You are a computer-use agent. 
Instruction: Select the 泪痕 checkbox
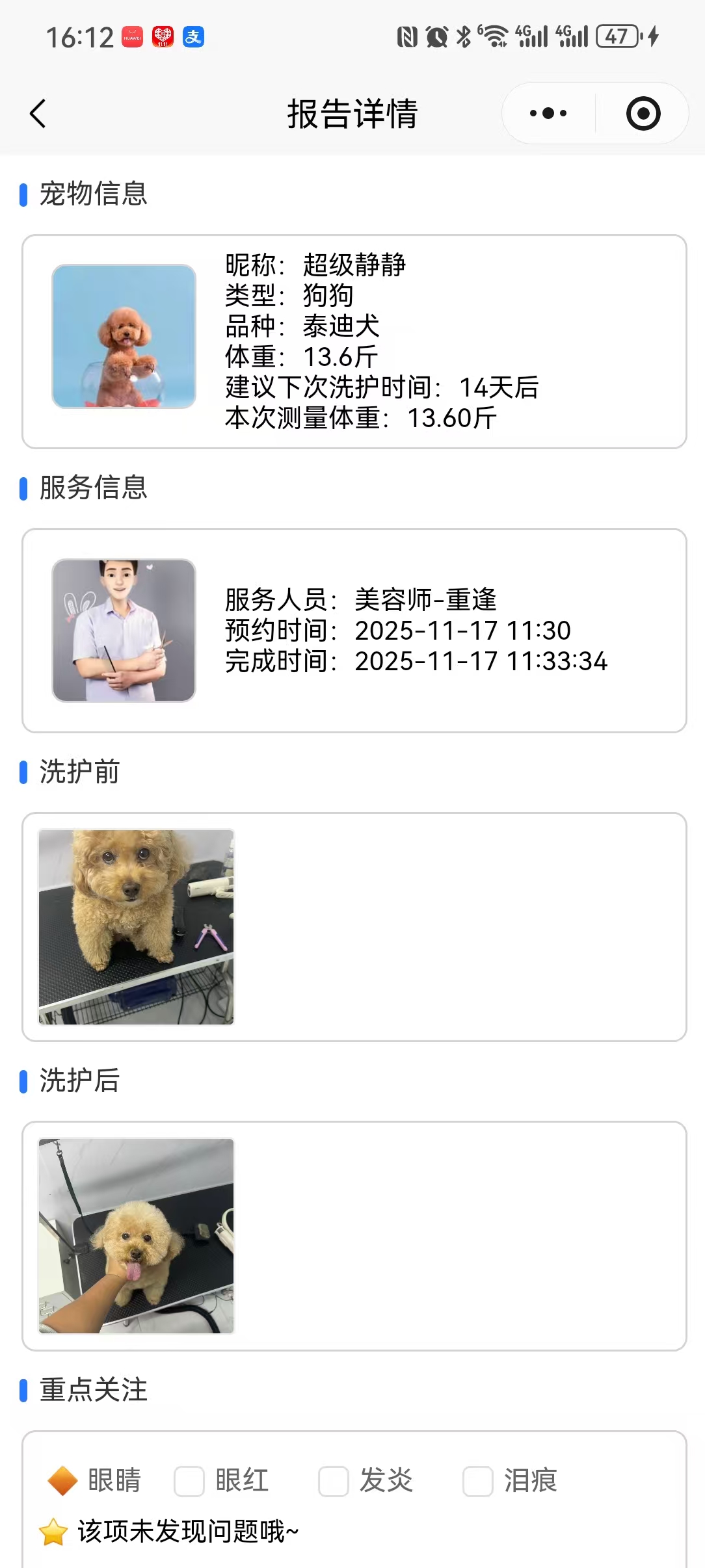tap(477, 1481)
